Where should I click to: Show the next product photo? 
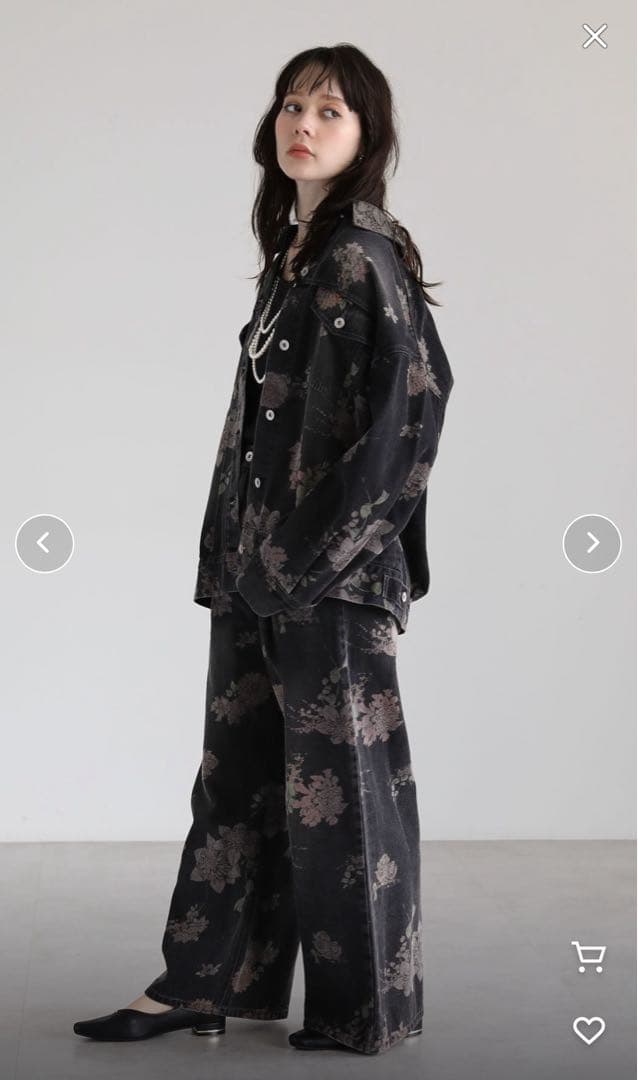pos(592,543)
